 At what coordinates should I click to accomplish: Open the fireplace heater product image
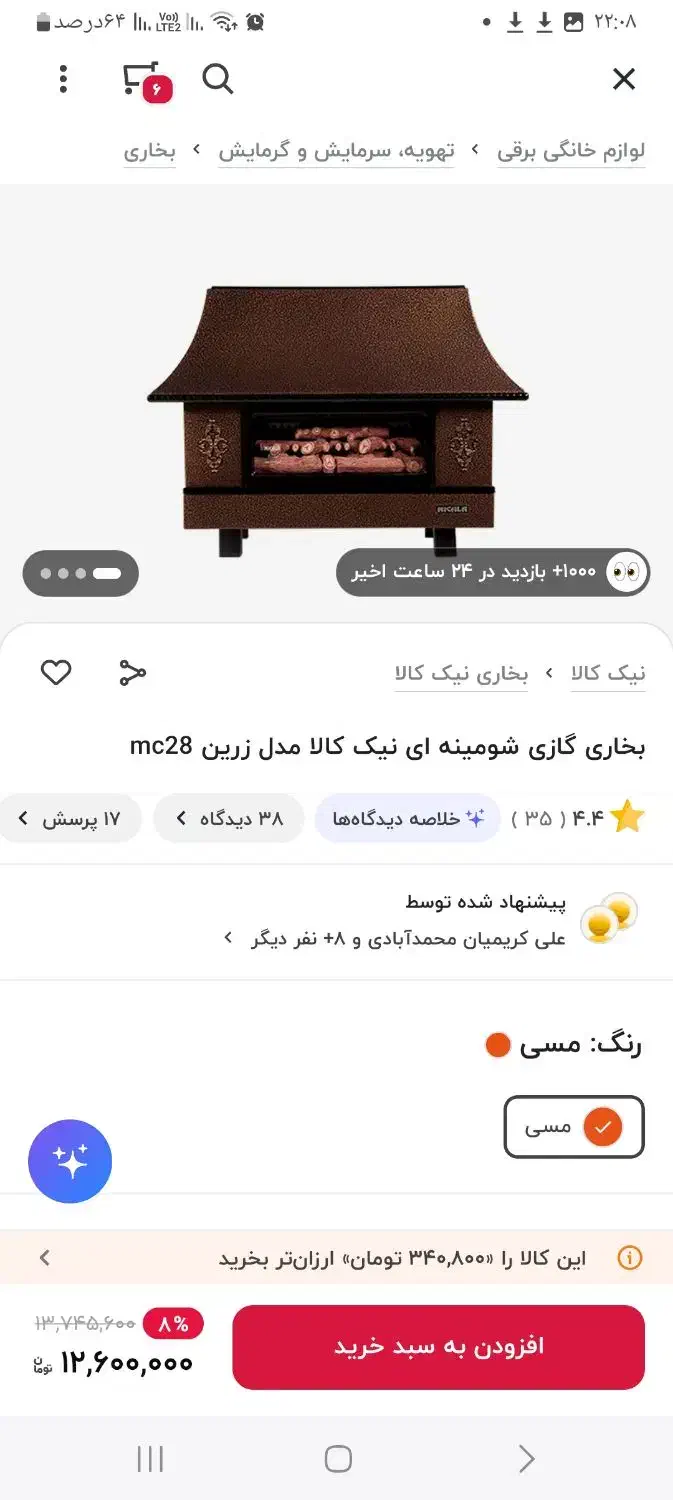tap(337, 420)
